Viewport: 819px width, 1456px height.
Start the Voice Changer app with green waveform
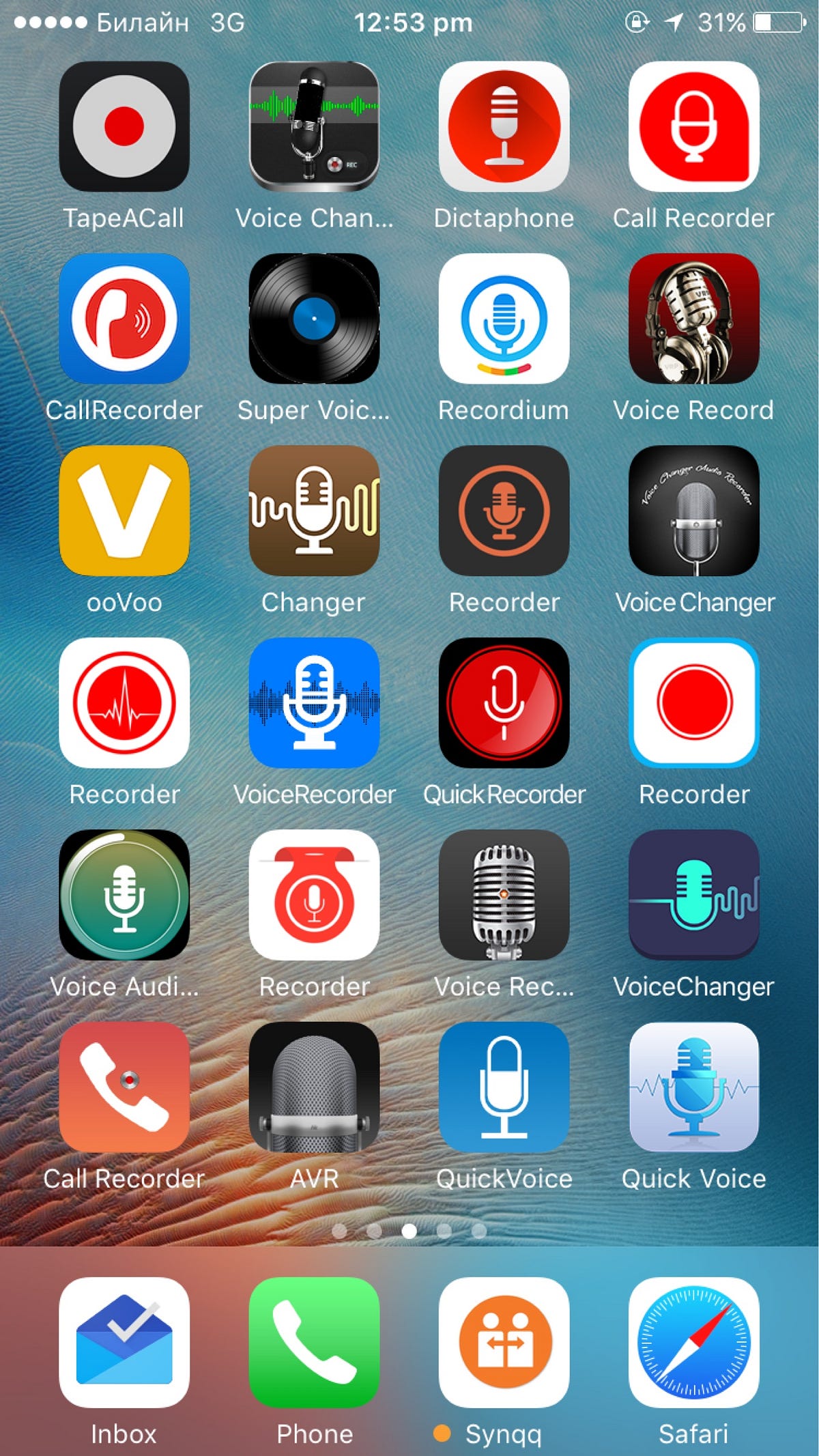(x=313, y=130)
